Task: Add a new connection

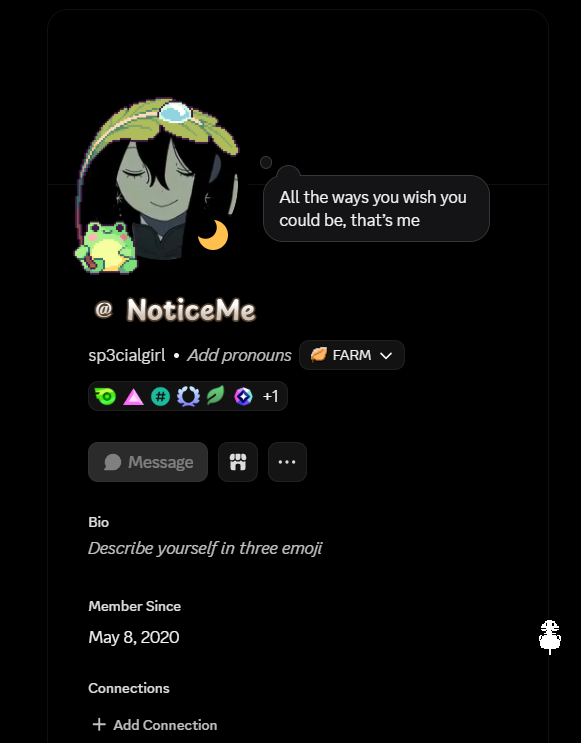Action: click(154, 725)
